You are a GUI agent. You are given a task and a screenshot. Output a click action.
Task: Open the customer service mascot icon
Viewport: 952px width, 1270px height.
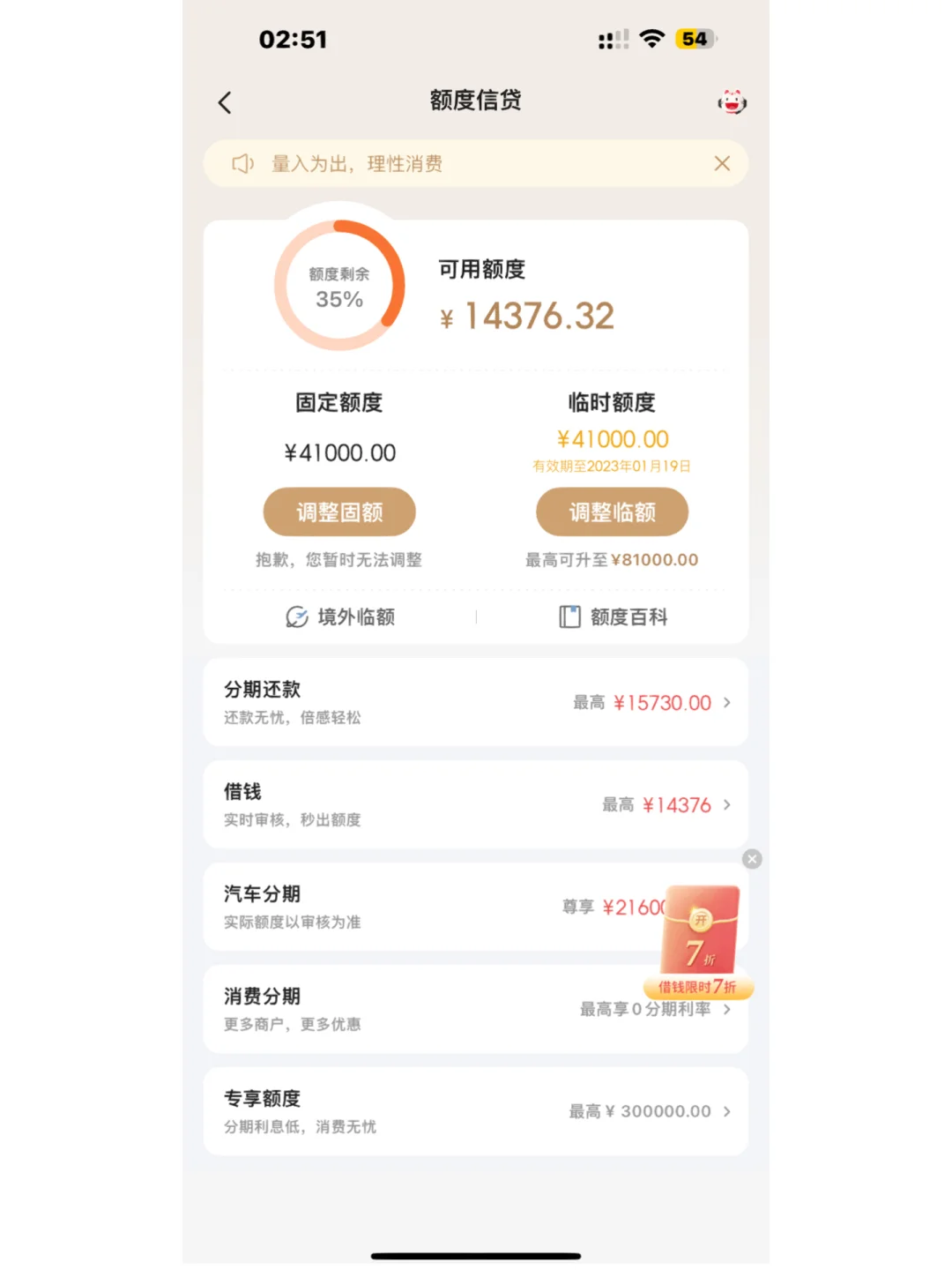[x=732, y=102]
